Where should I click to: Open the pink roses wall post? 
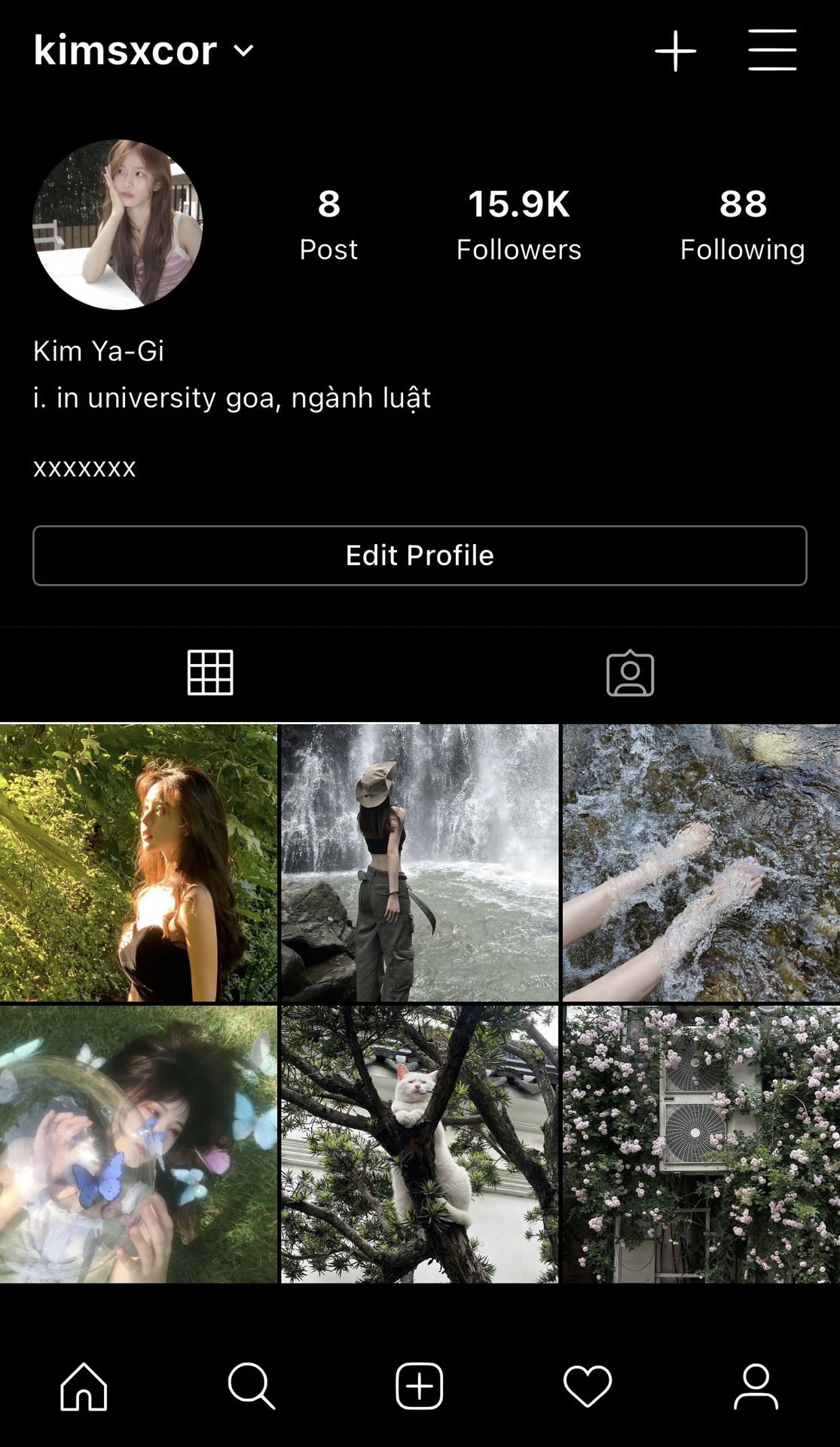701,1144
